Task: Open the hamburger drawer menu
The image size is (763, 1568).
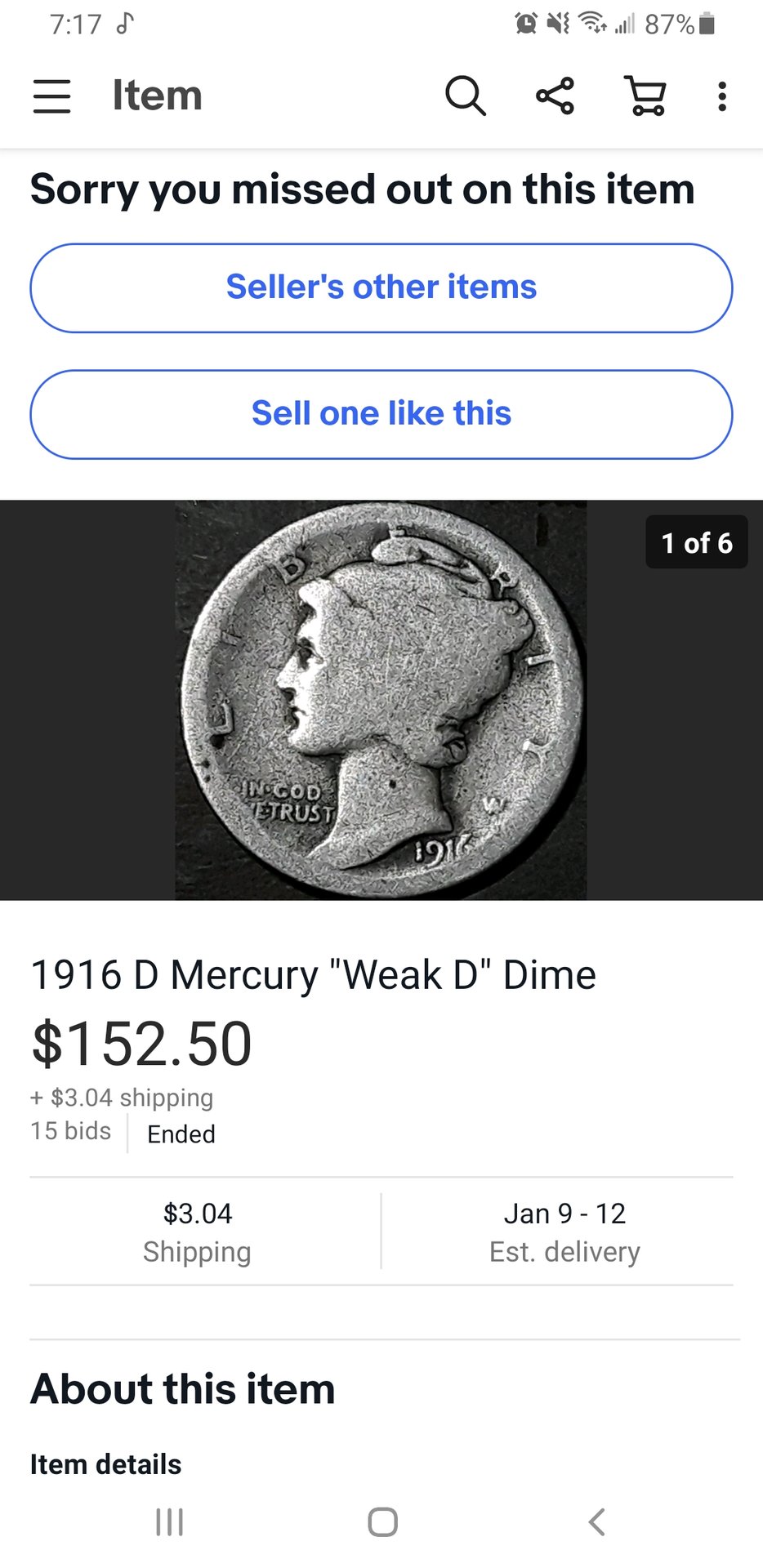Action: pyautogui.click(x=51, y=96)
